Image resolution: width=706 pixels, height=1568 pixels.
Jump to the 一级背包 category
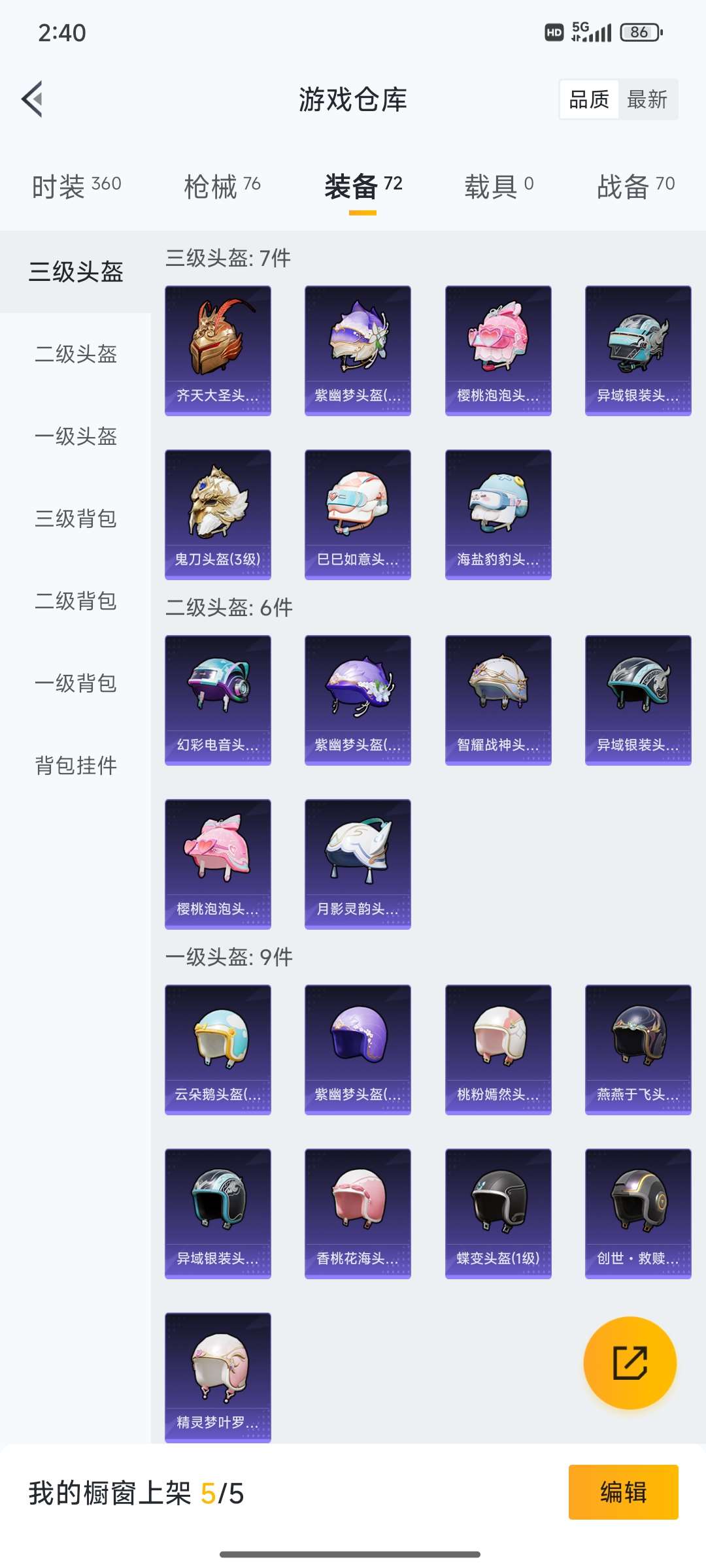(76, 683)
